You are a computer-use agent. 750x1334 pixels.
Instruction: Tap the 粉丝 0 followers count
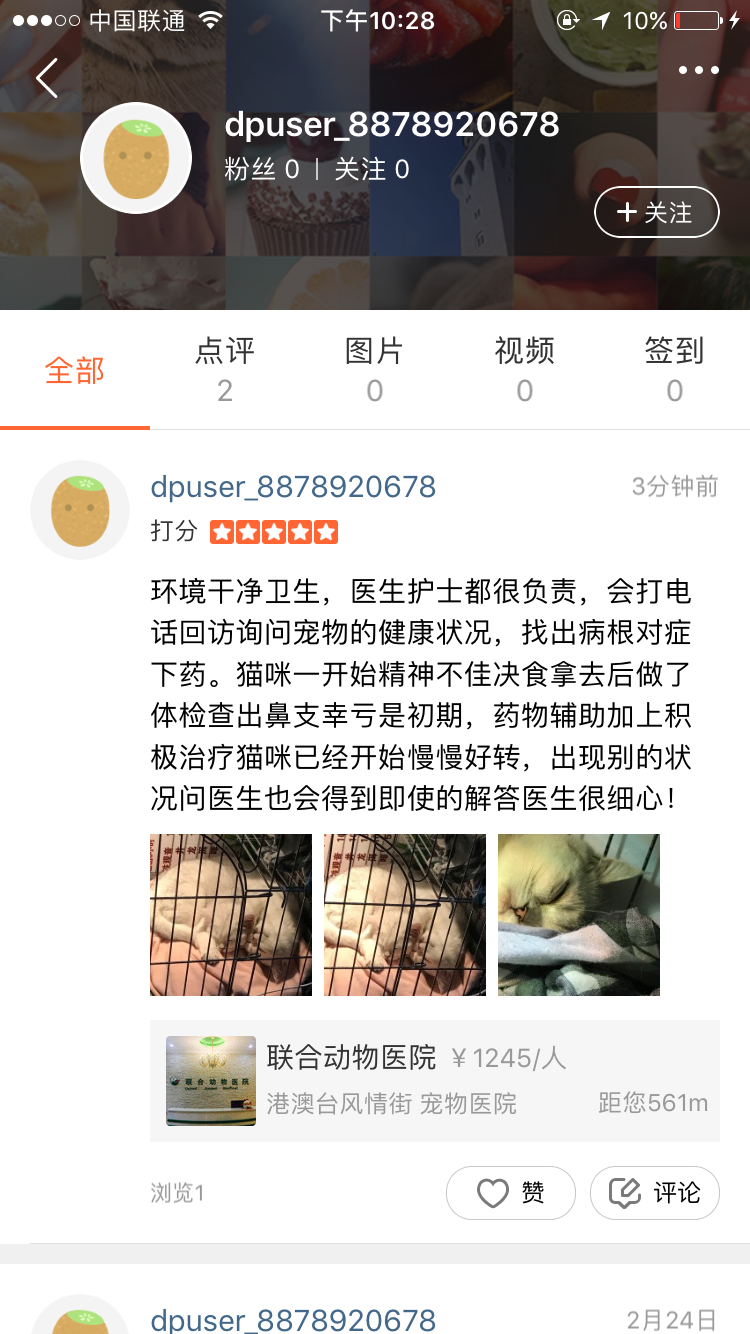262,169
